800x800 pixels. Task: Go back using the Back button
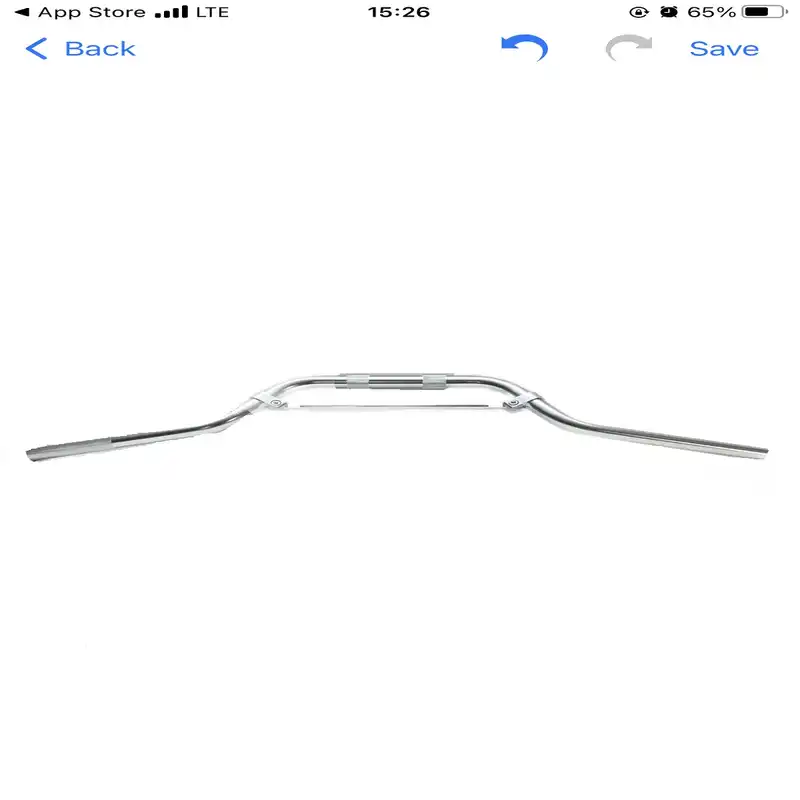pos(80,48)
